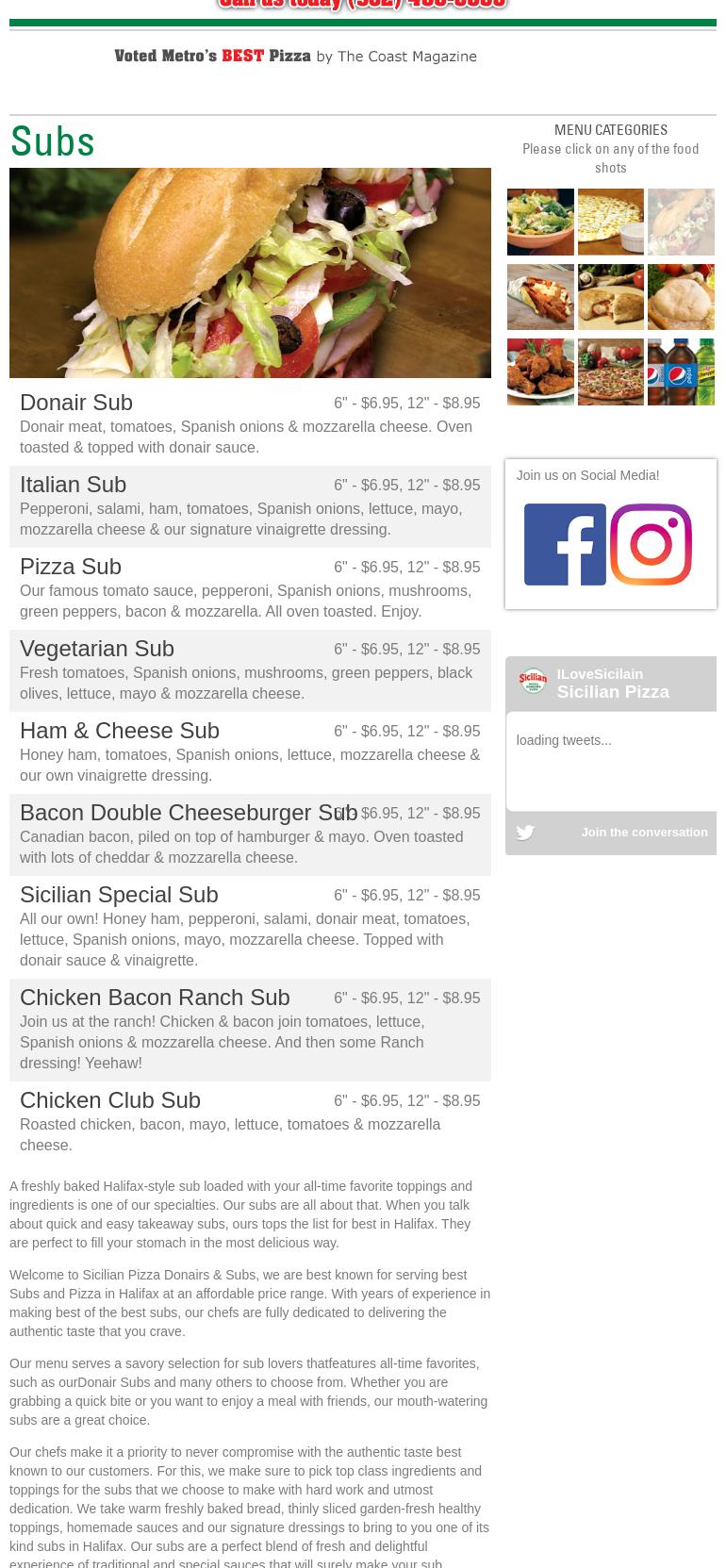Tap Join the conversation

pyautogui.click(x=644, y=833)
